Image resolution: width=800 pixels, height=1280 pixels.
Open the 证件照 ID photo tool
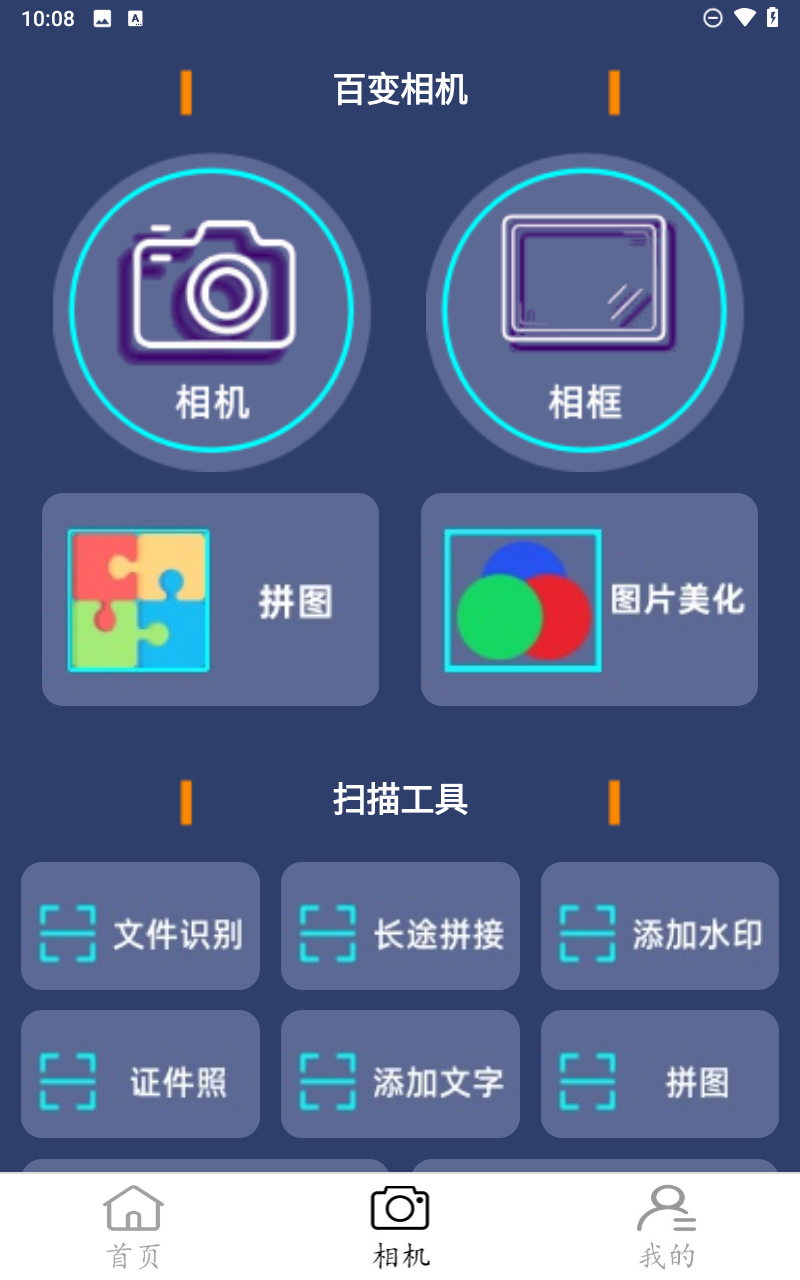coord(140,1074)
